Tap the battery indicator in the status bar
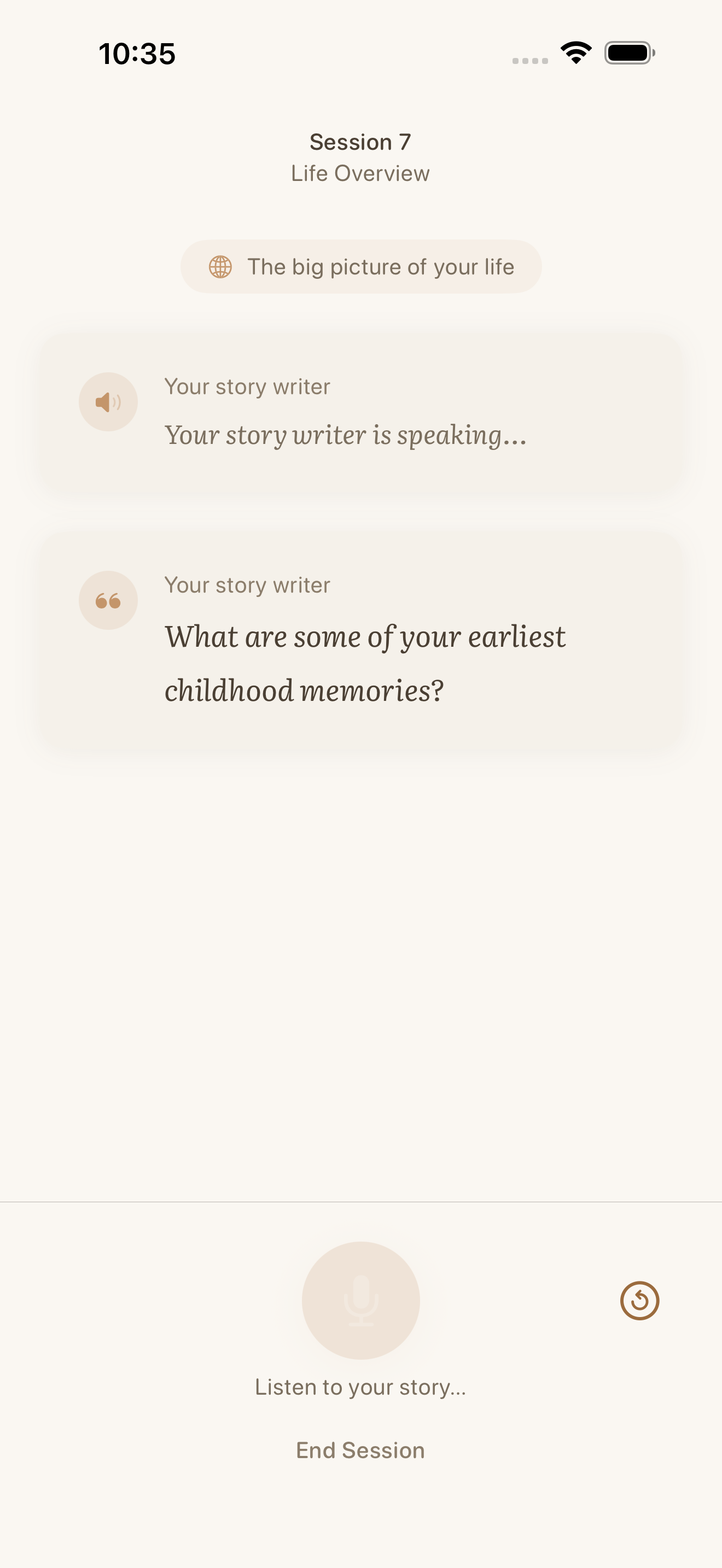Image resolution: width=722 pixels, height=1568 pixels. [627, 53]
